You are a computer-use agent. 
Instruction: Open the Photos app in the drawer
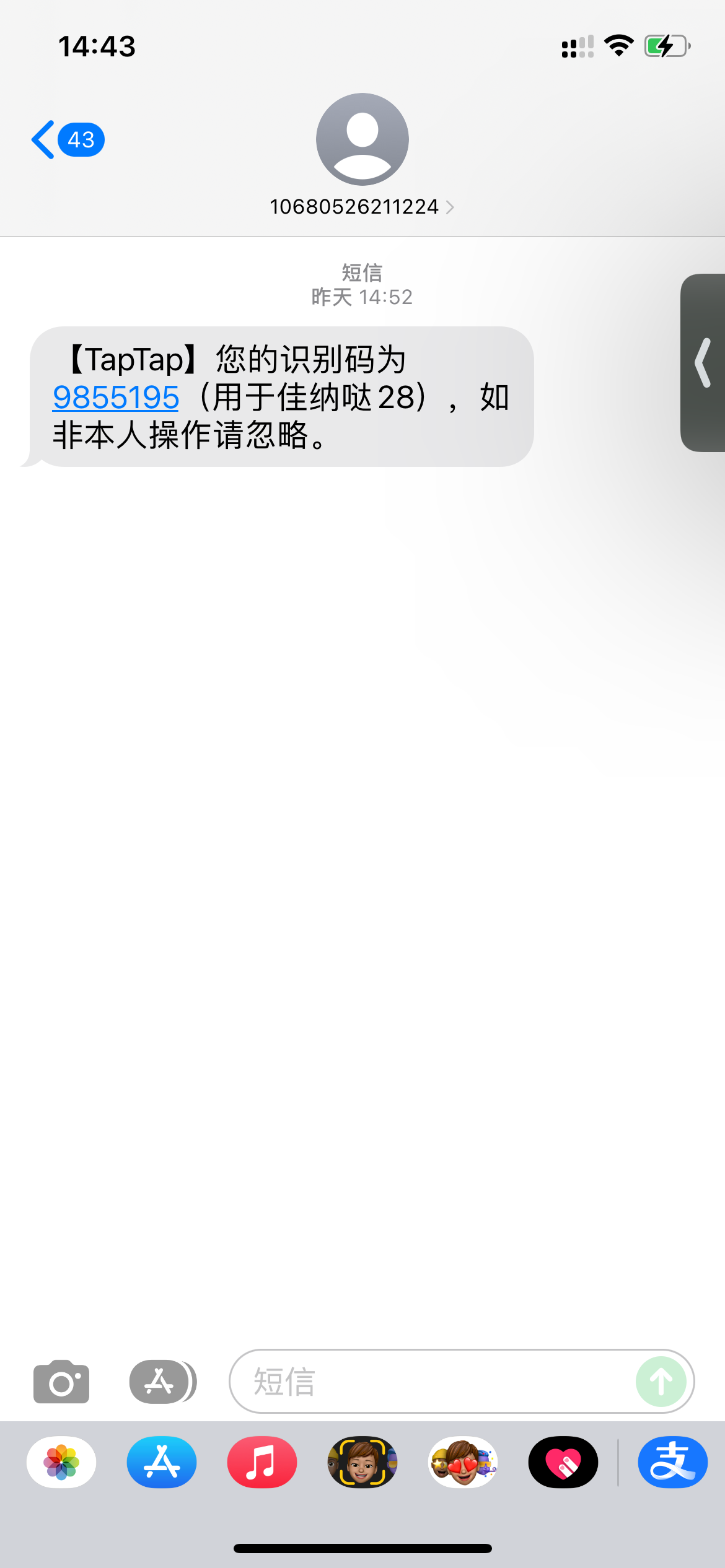click(x=61, y=1462)
